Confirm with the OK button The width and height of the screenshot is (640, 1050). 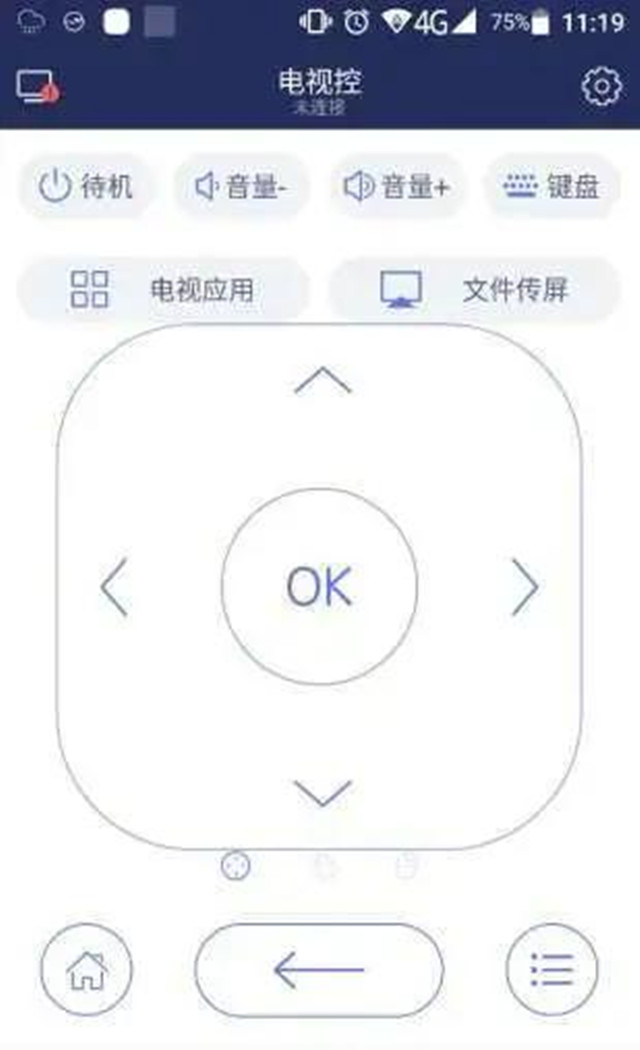(319, 587)
